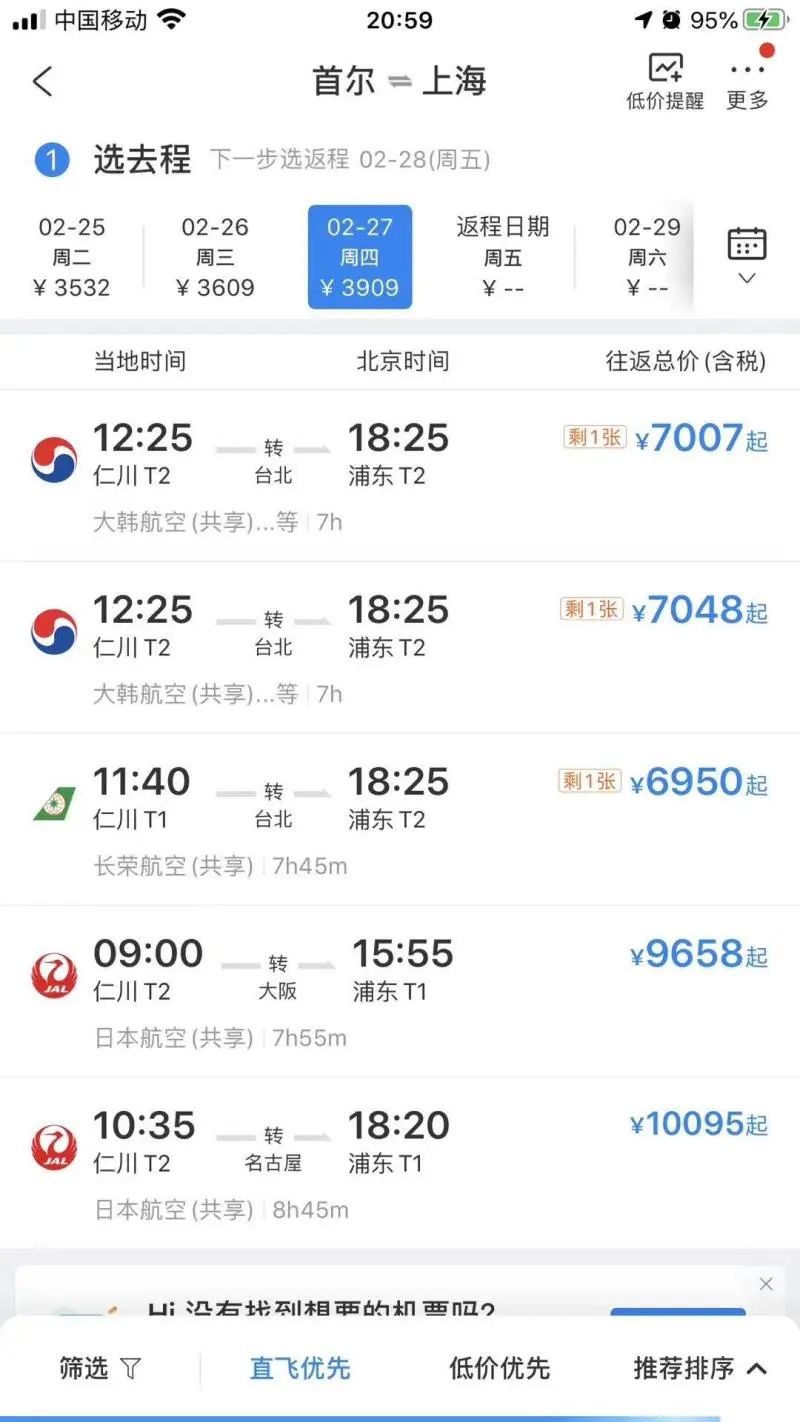Open the 低价提醒 price alert
Viewport: 800px width, 1422px height.
pos(665,81)
